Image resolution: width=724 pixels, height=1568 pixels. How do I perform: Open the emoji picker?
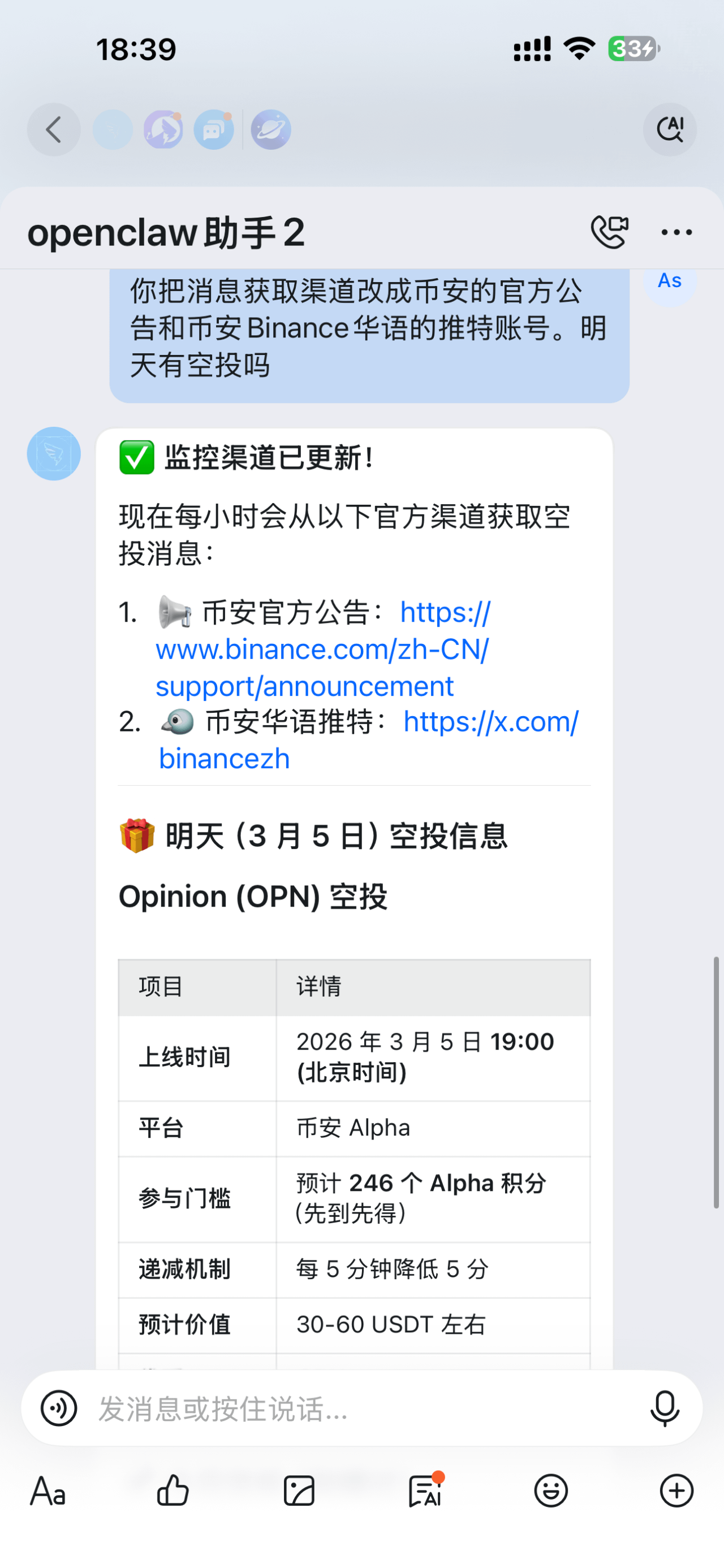point(551,1491)
